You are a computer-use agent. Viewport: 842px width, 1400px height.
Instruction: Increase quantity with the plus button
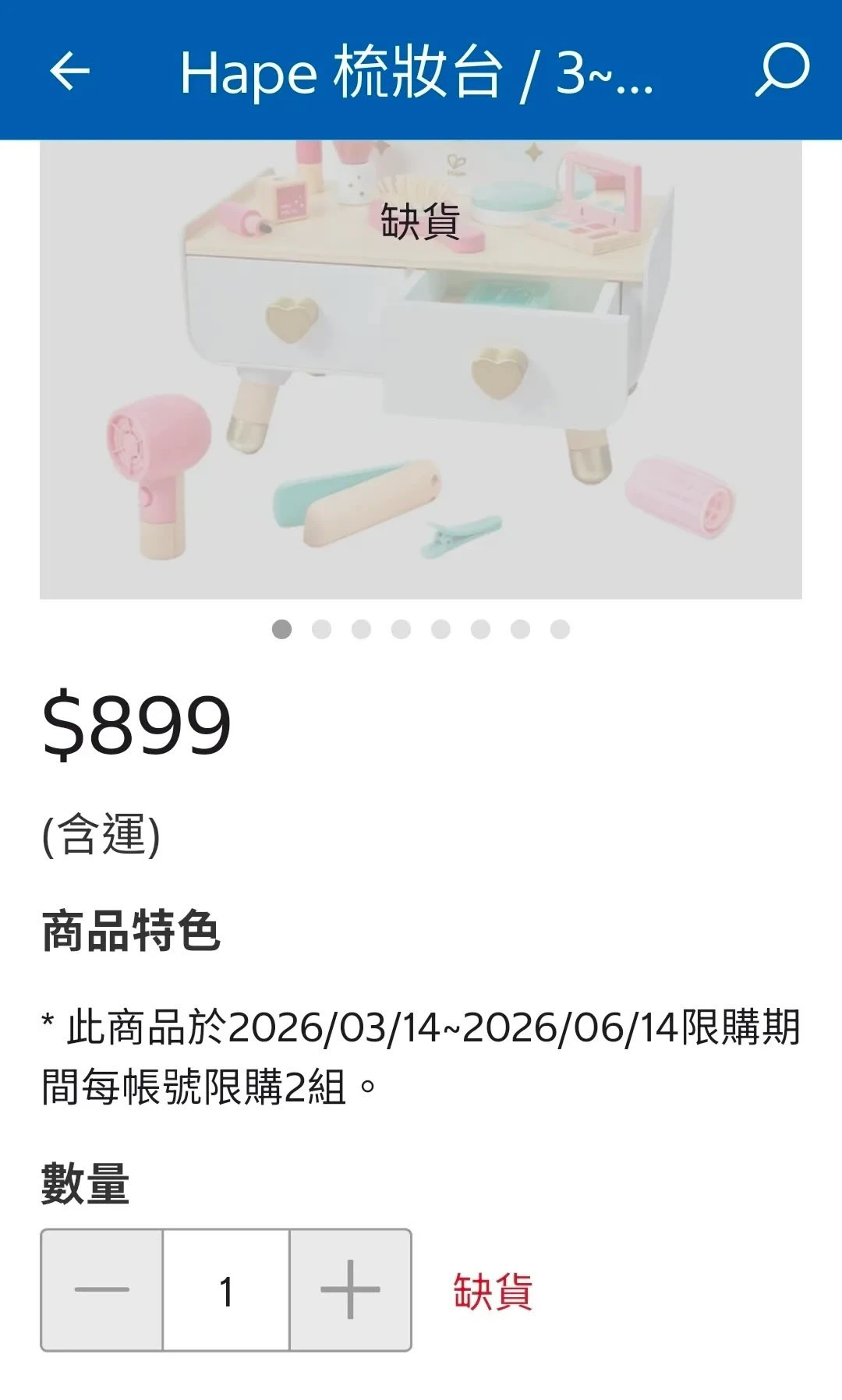350,1289
